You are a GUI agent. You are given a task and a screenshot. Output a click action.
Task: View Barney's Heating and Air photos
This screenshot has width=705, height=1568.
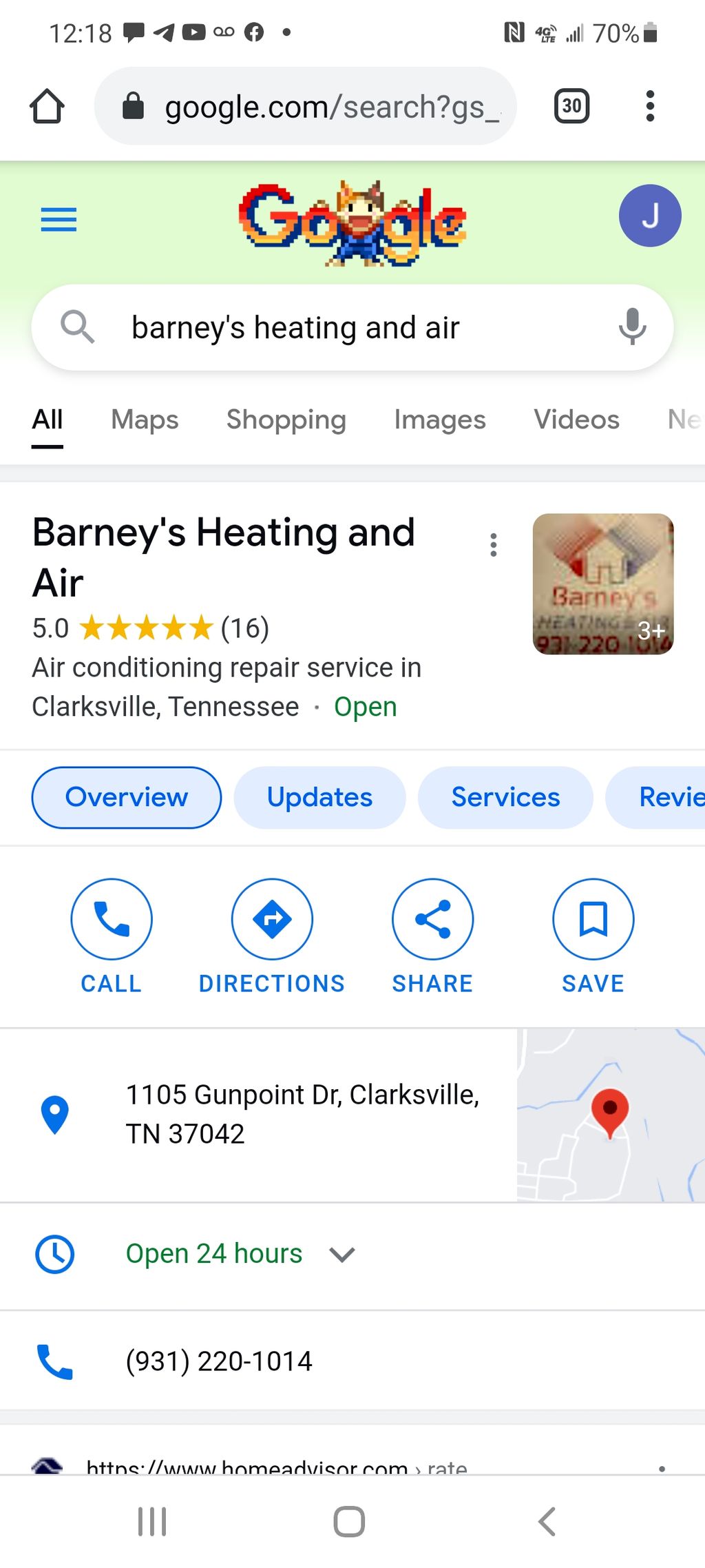point(602,584)
